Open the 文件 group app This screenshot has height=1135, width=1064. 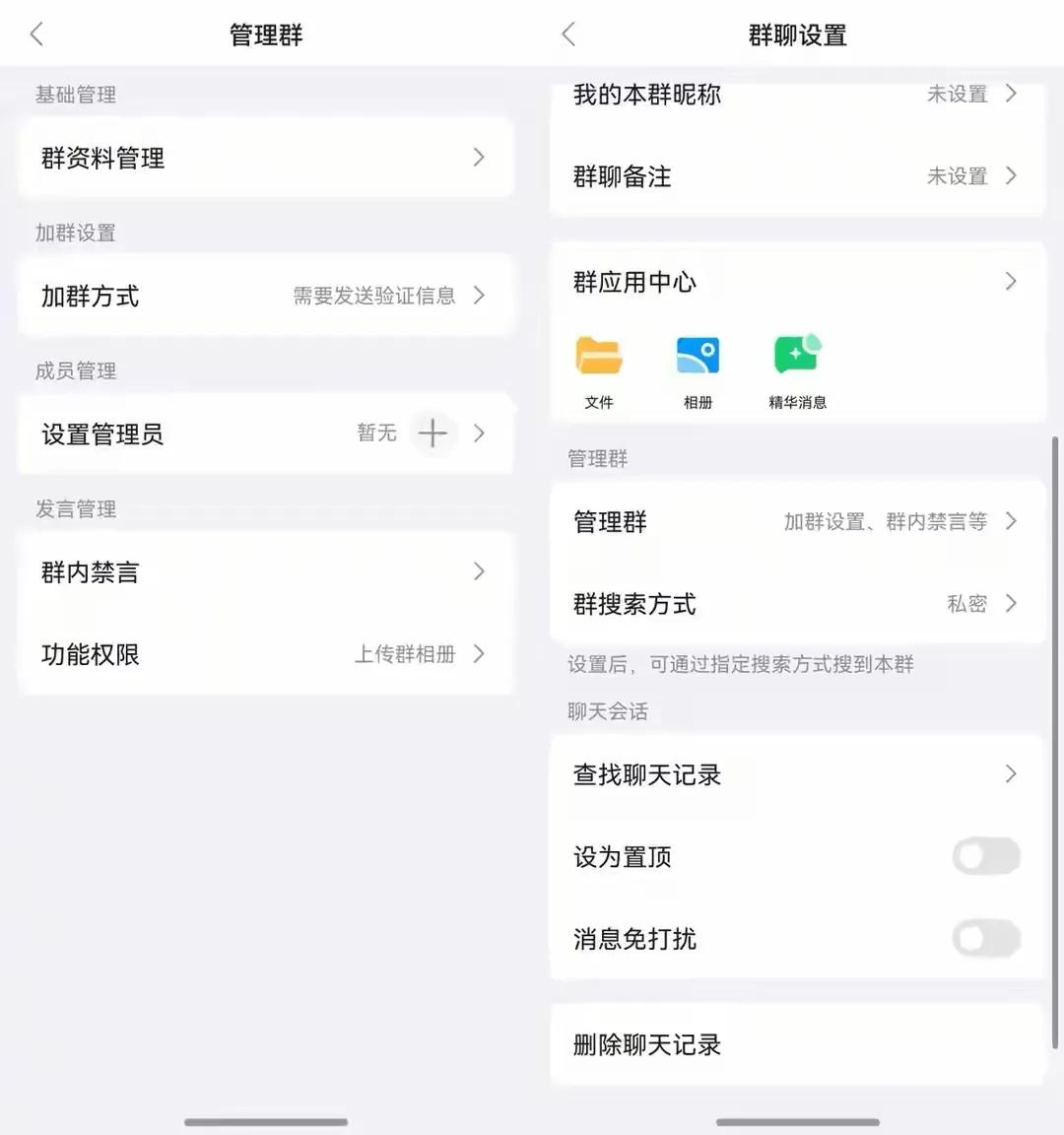point(599,369)
